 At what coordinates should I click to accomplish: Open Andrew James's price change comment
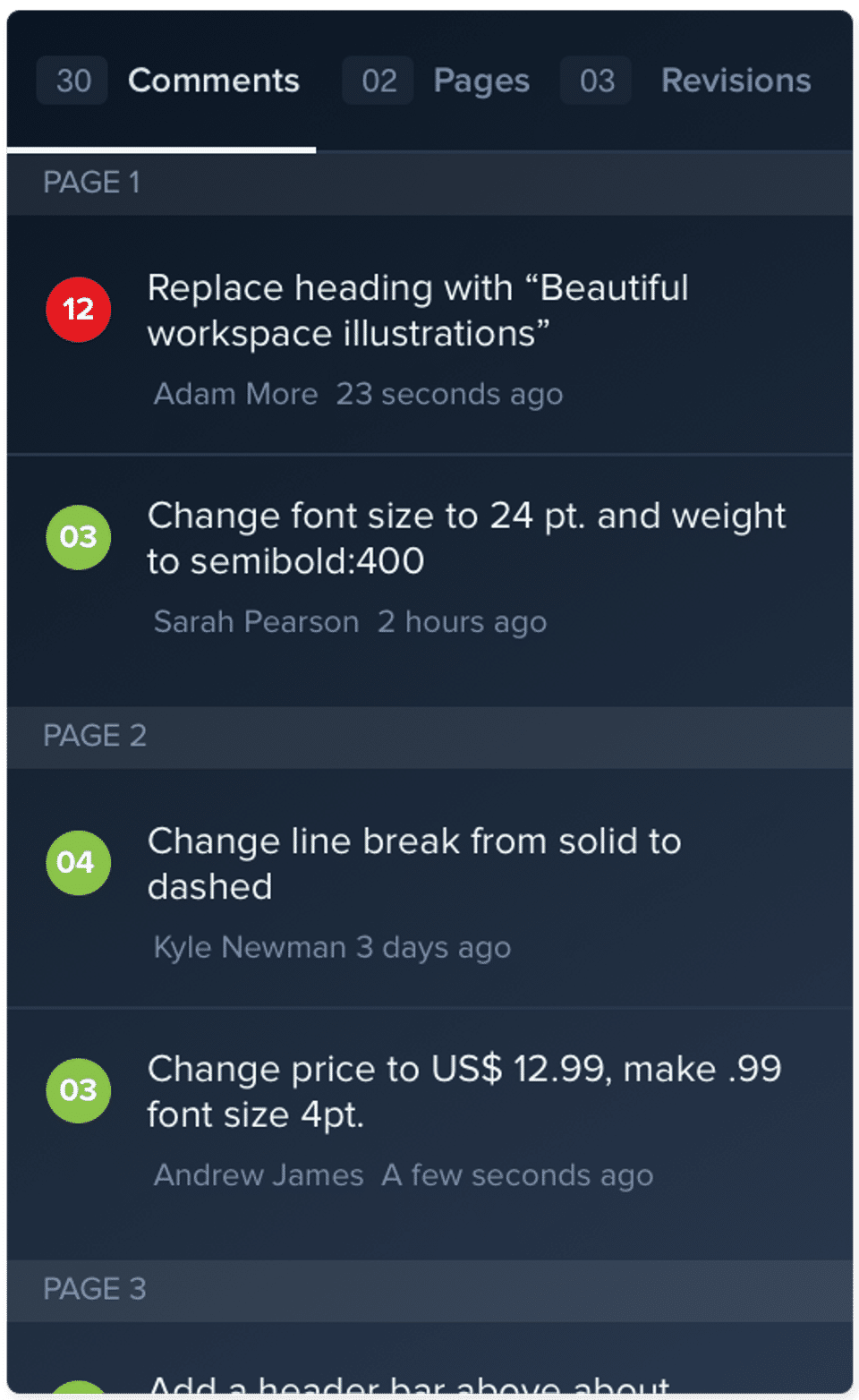pos(464,1091)
